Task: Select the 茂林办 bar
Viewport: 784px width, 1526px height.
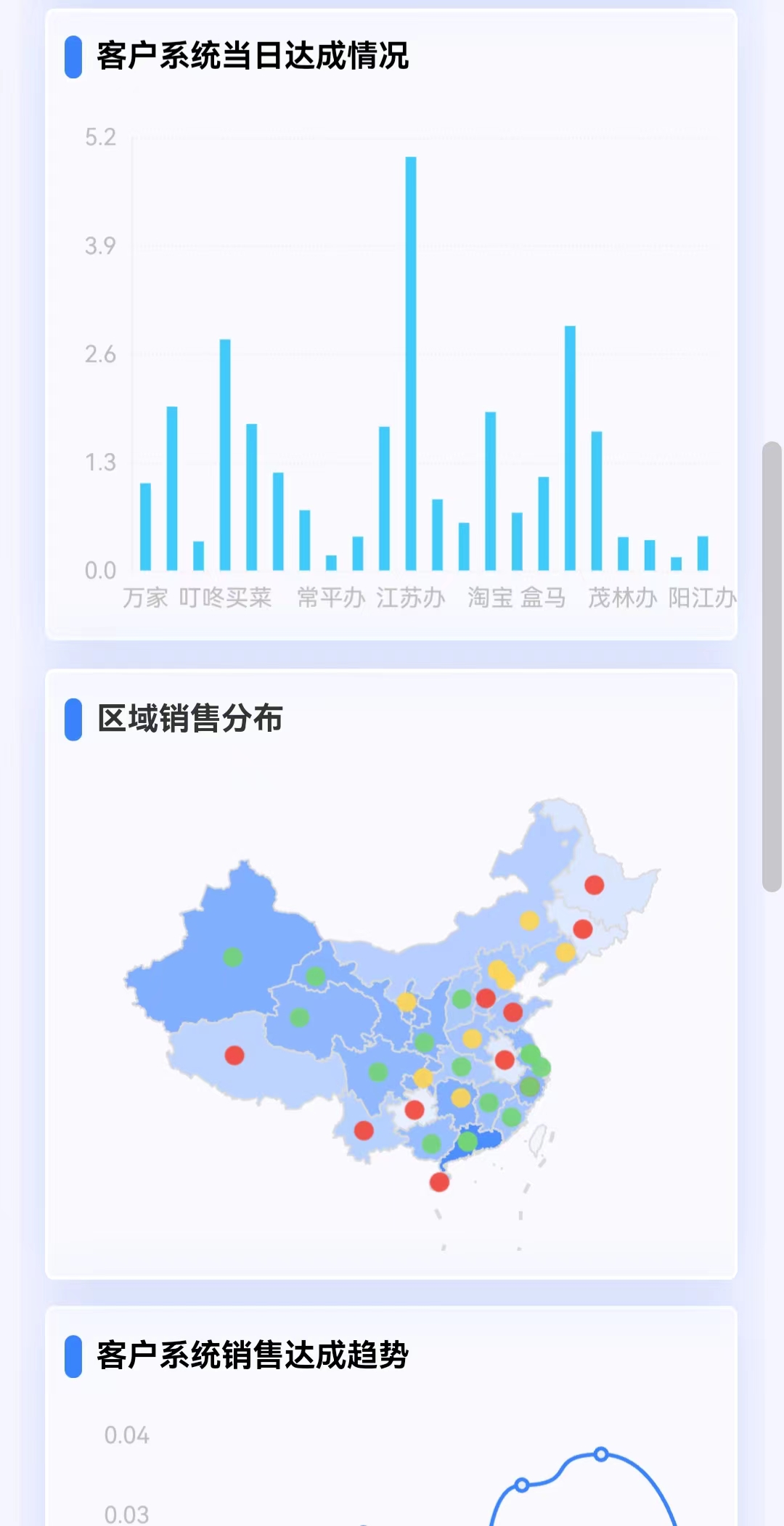Action: tap(623, 553)
